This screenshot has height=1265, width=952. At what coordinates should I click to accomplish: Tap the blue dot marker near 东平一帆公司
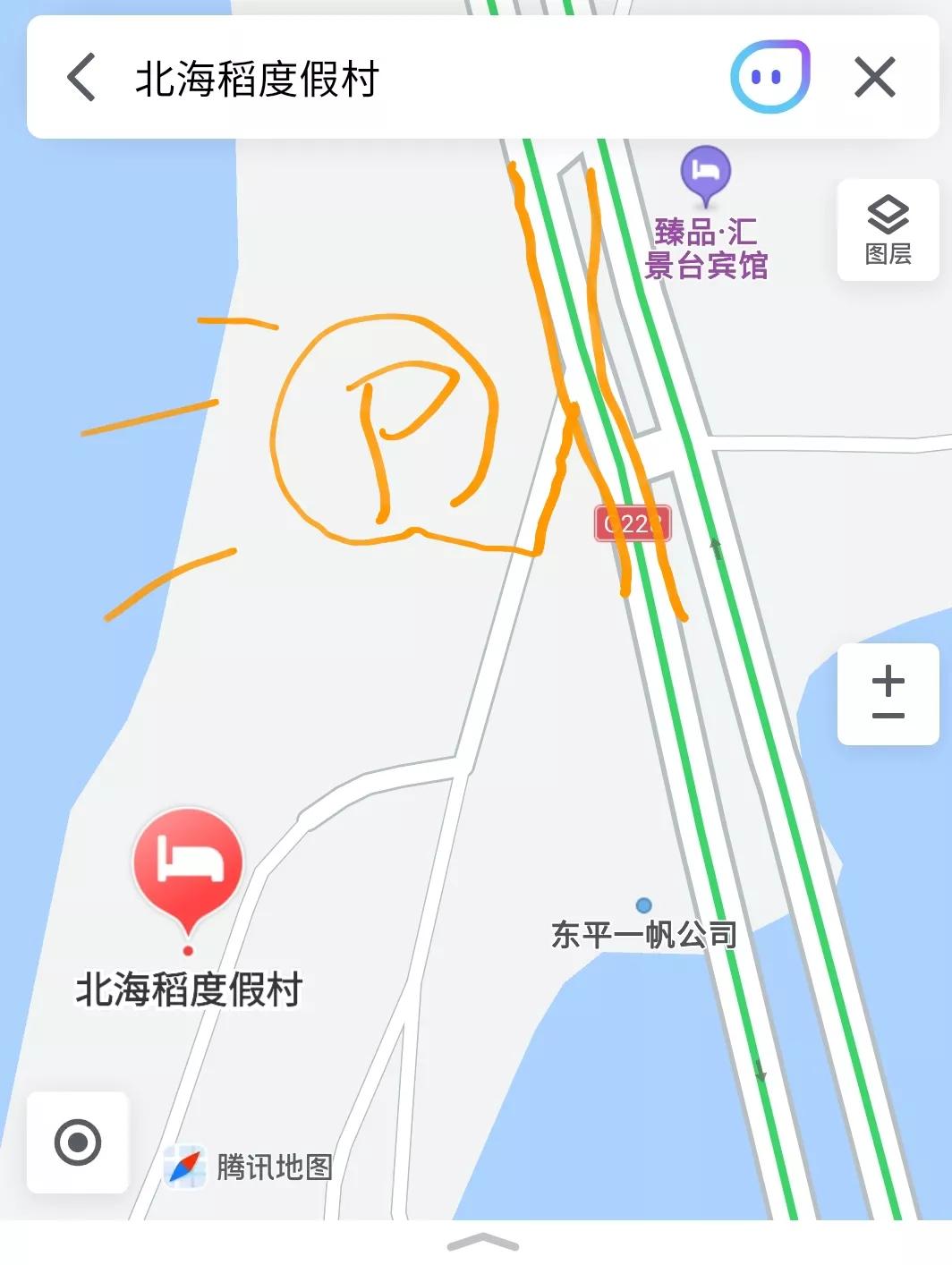point(646,904)
